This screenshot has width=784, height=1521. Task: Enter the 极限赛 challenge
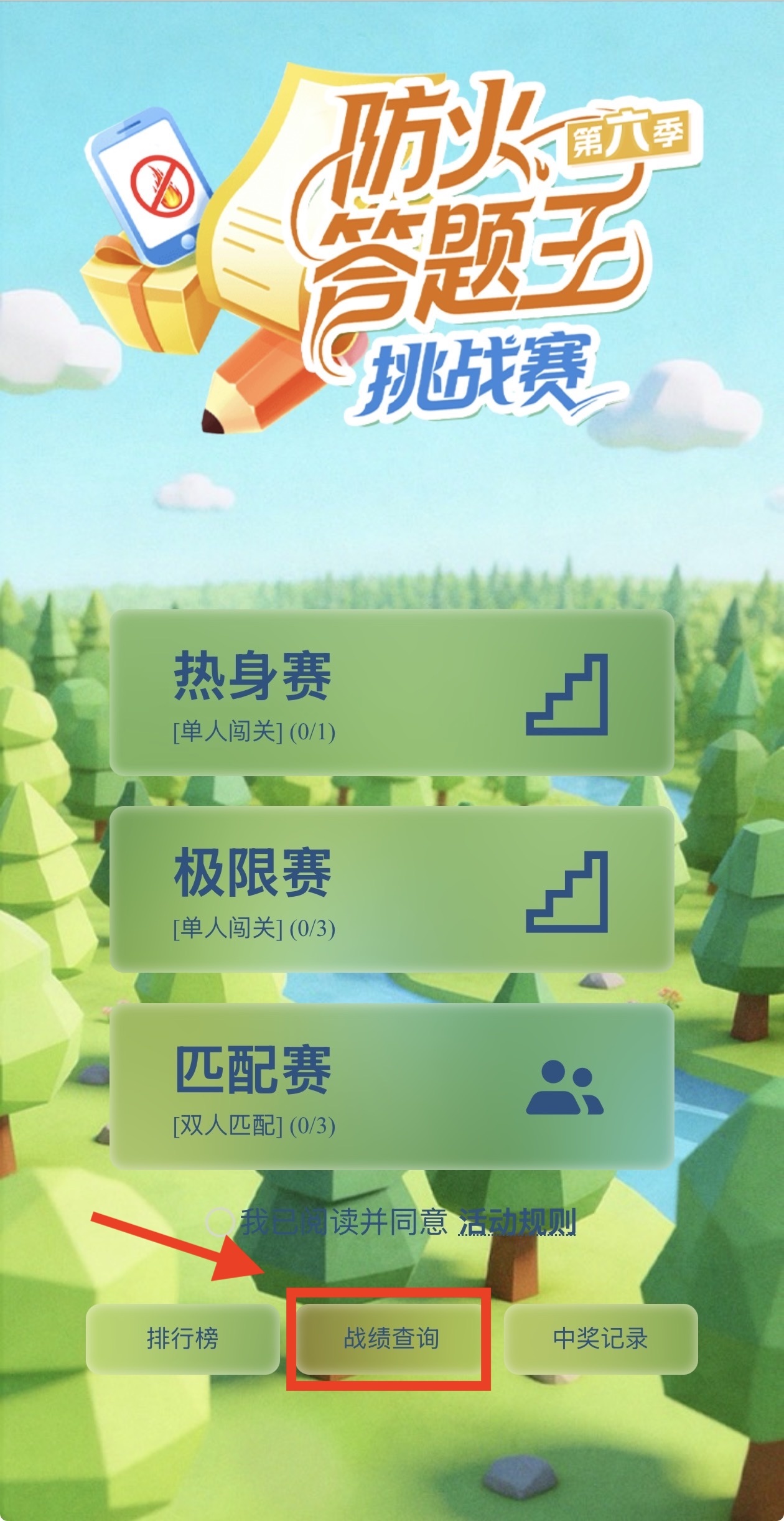click(392, 890)
